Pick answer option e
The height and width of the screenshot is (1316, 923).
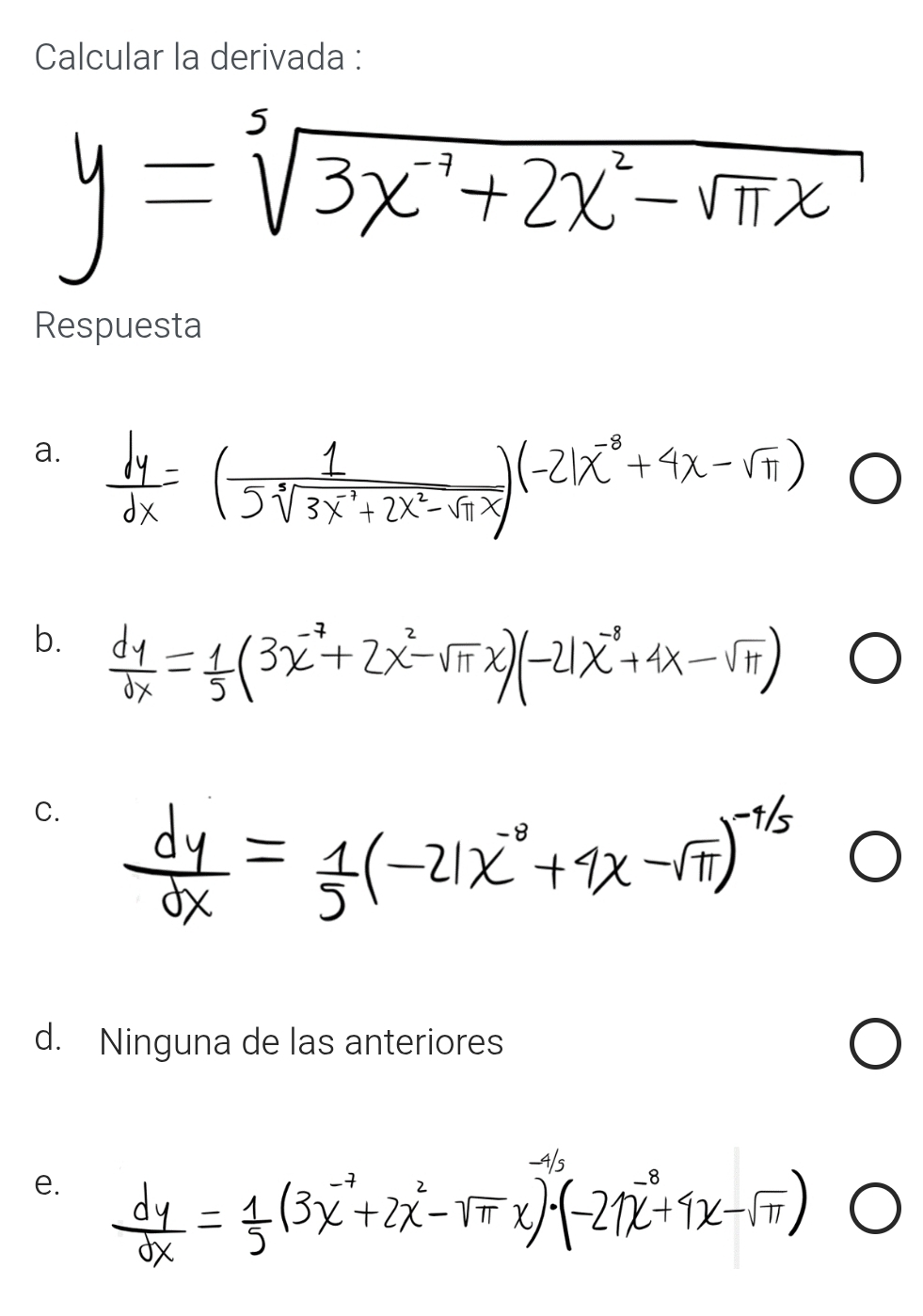[876, 1208]
